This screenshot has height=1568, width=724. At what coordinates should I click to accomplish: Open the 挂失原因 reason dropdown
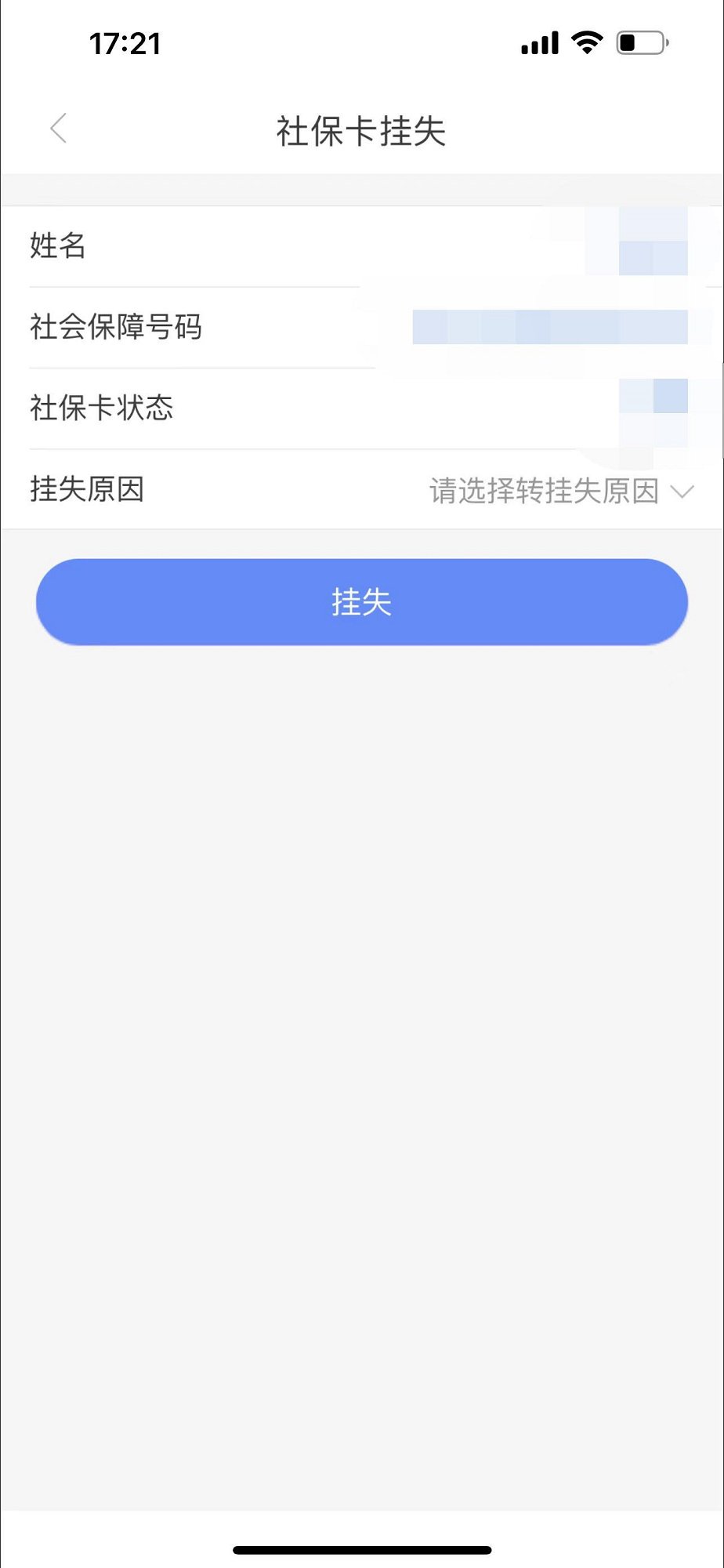pyautogui.click(x=560, y=491)
